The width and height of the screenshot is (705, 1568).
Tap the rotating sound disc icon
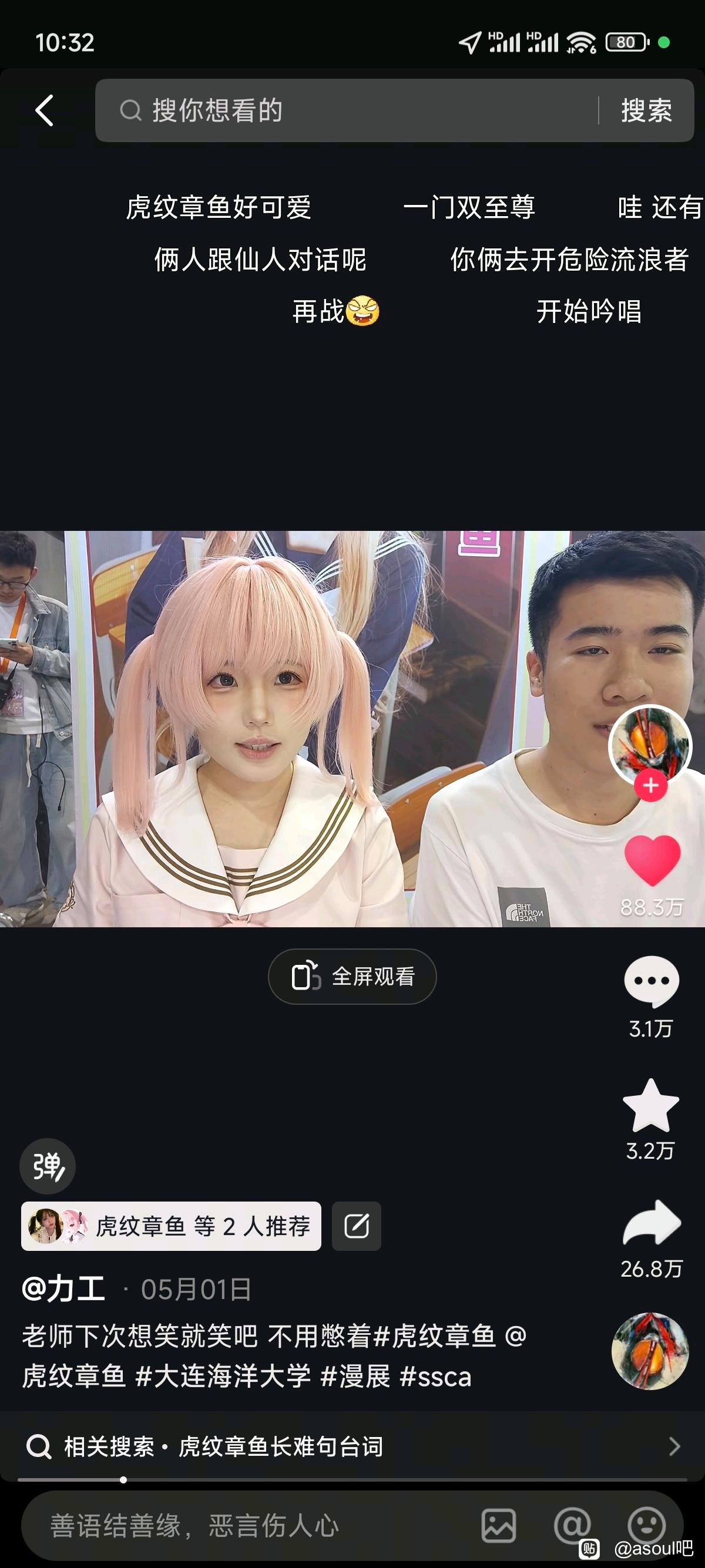[650, 1351]
